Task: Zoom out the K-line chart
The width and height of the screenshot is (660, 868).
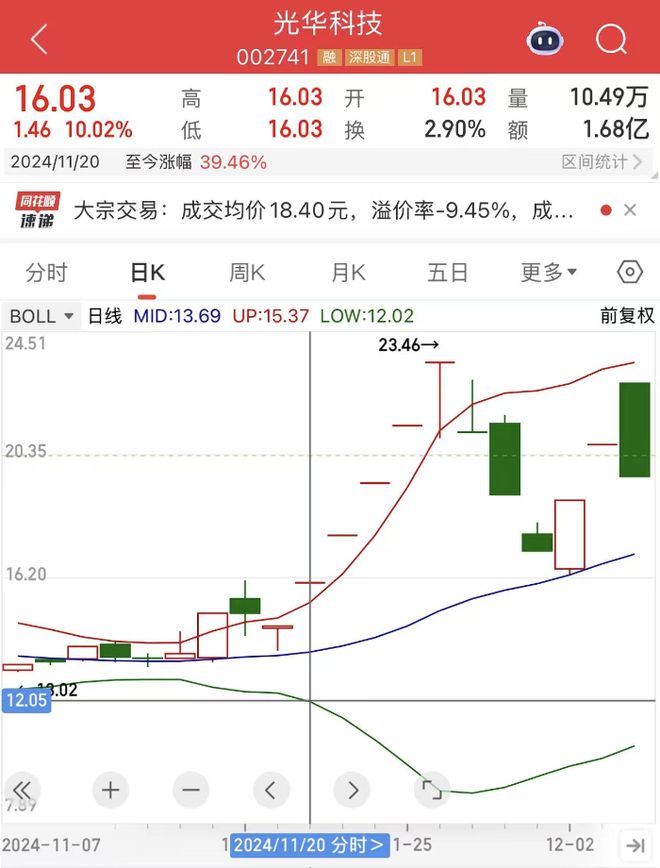Action: (191, 790)
